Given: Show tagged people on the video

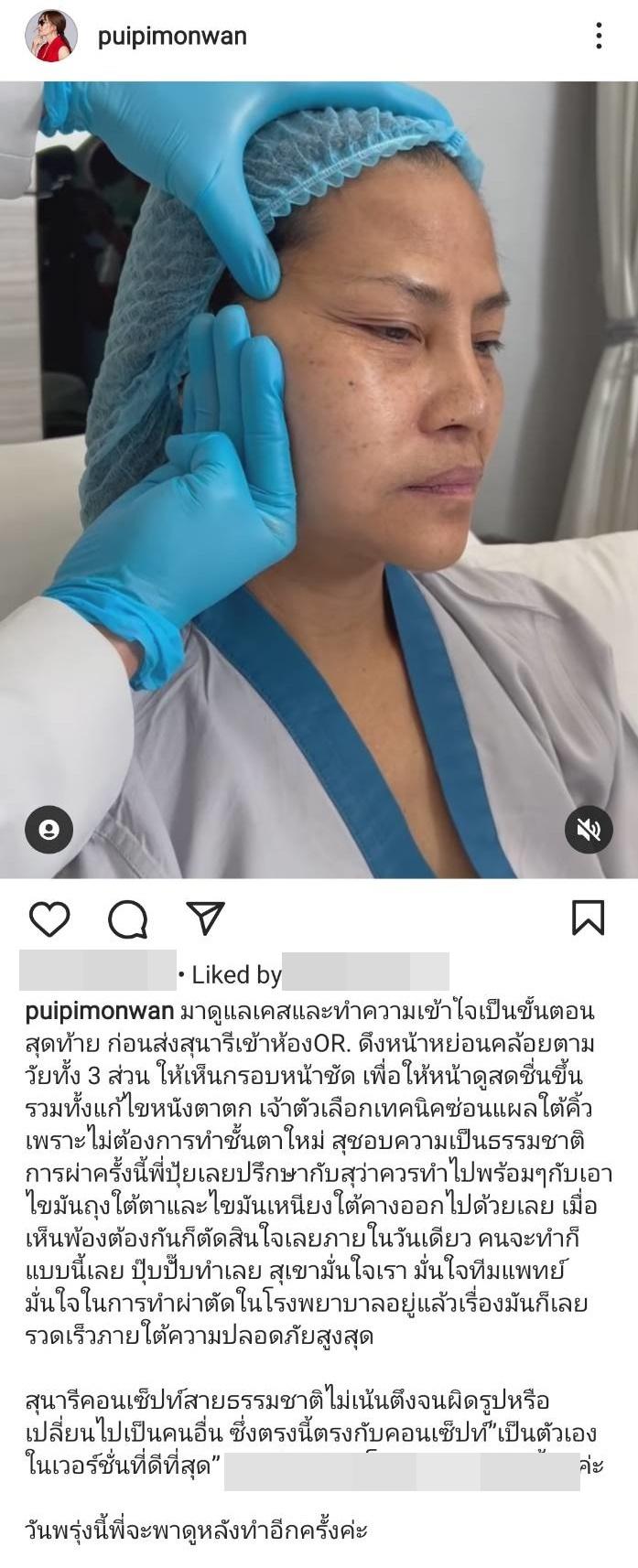Looking at the screenshot, I should point(49,829).
